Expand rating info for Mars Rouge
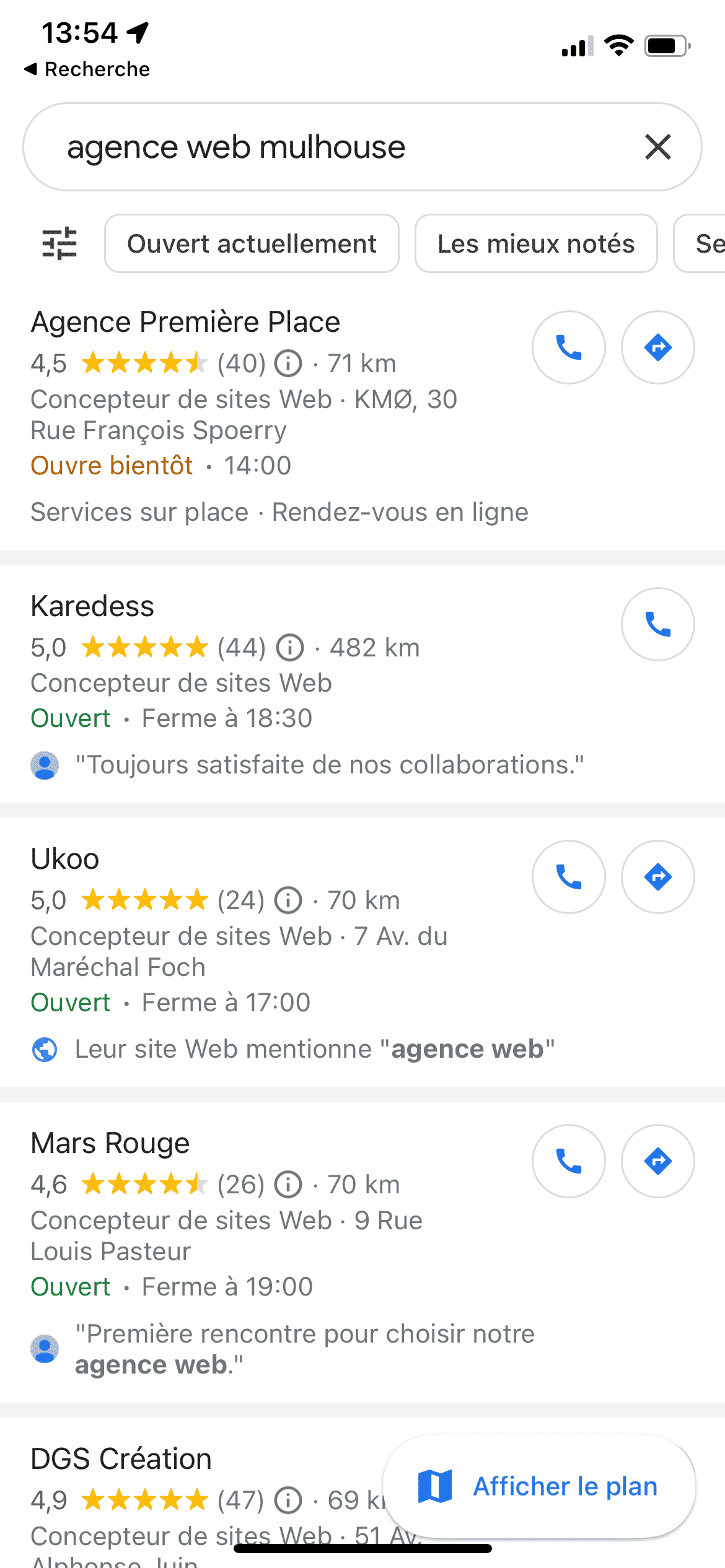The height and width of the screenshot is (1568, 725). tap(288, 1183)
